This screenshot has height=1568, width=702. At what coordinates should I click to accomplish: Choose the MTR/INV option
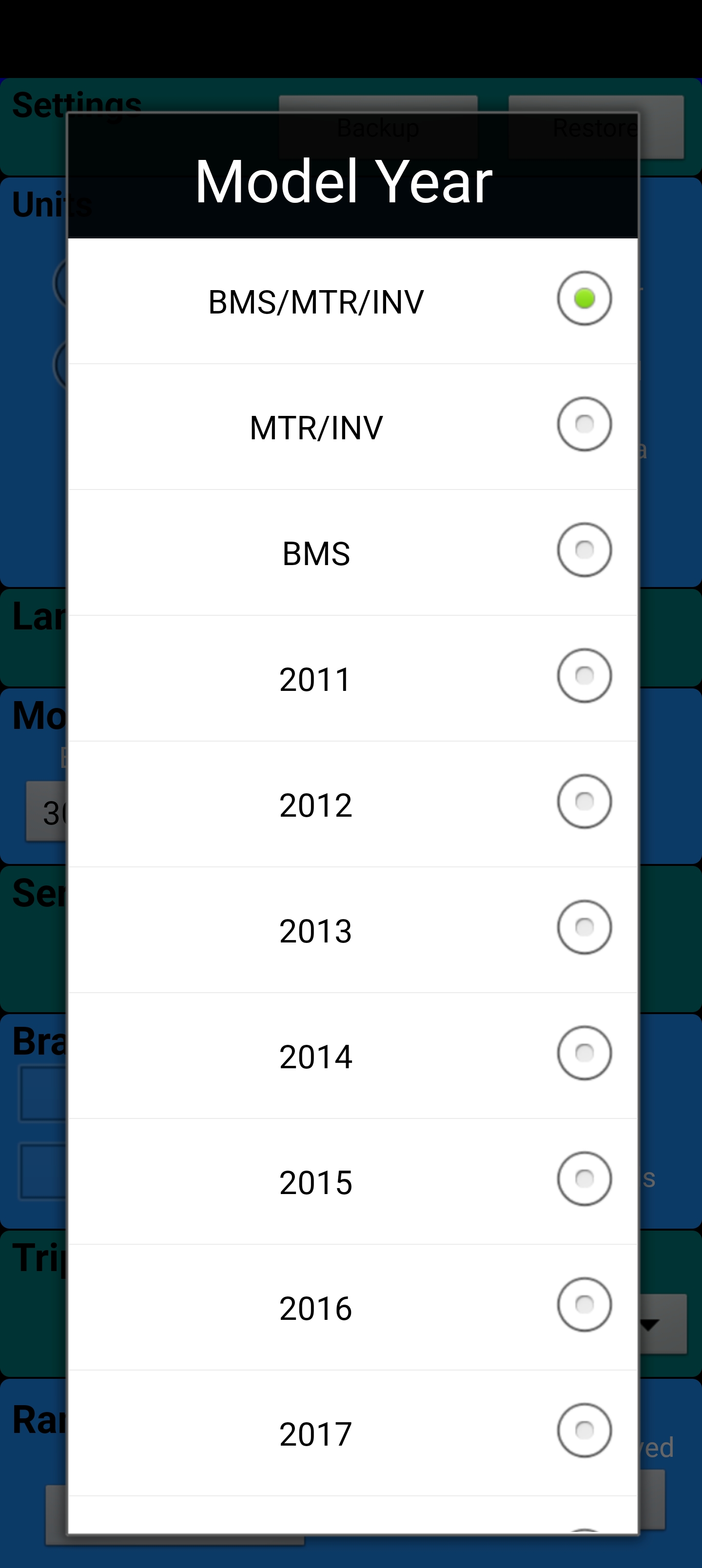[x=352, y=427]
